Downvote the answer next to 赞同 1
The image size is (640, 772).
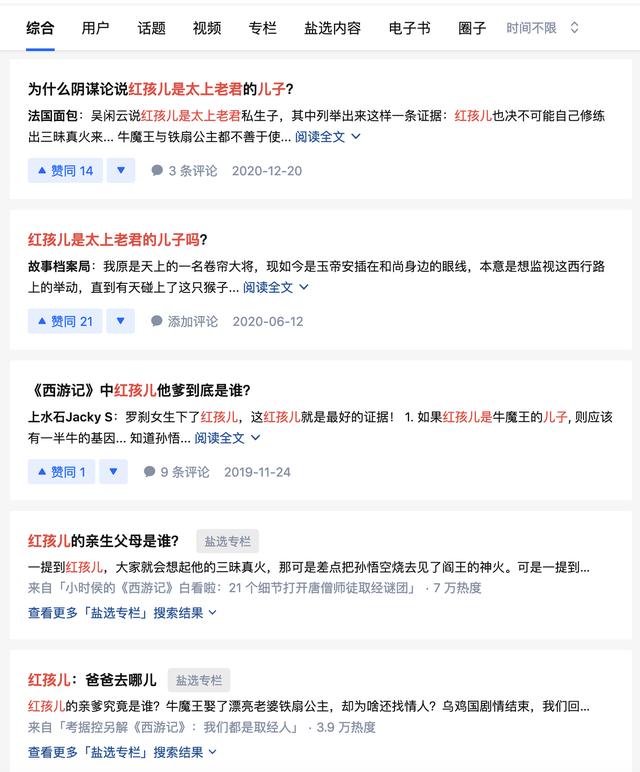coord(114,472)
